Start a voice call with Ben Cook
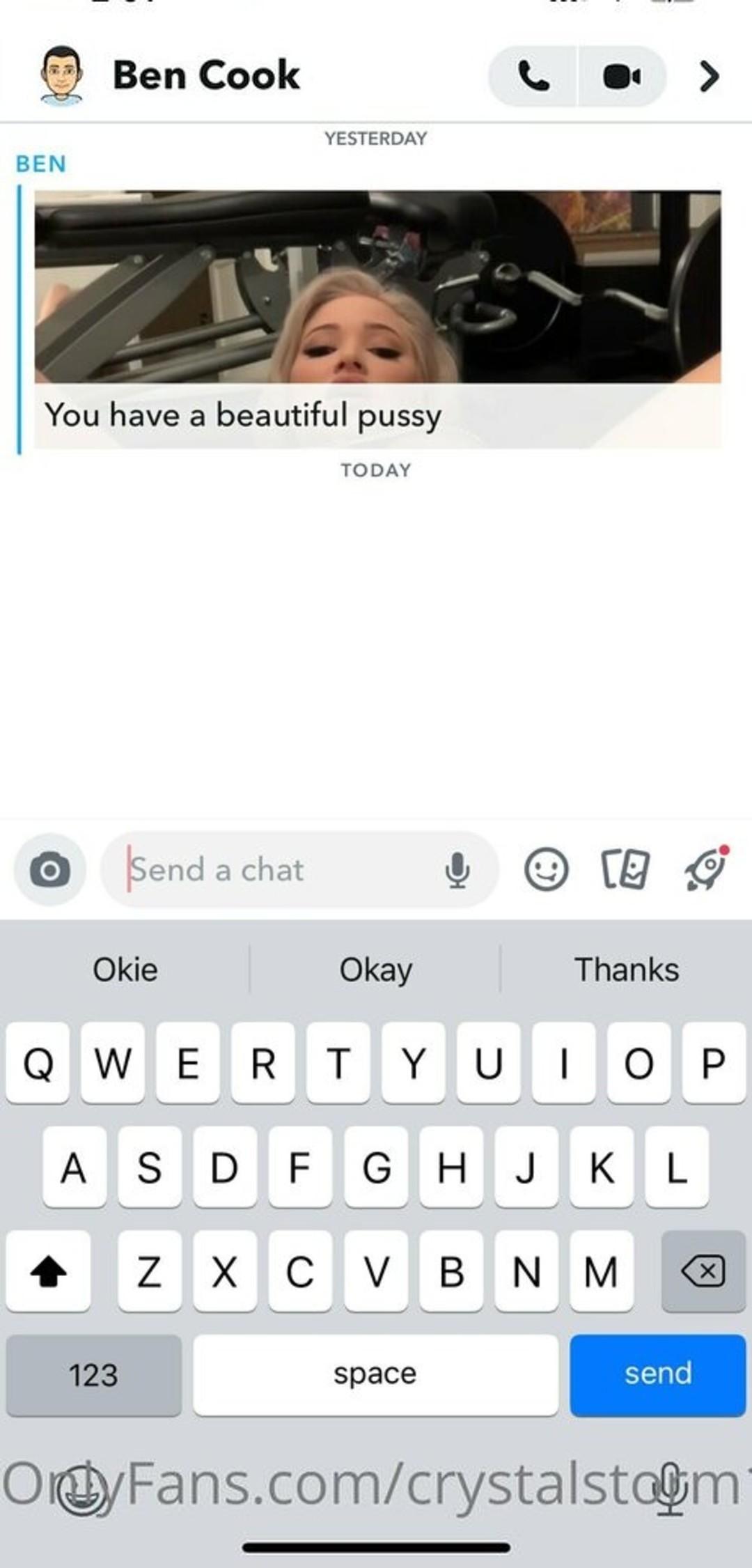This screenshot has height=1568, width=752. point(533,77)
